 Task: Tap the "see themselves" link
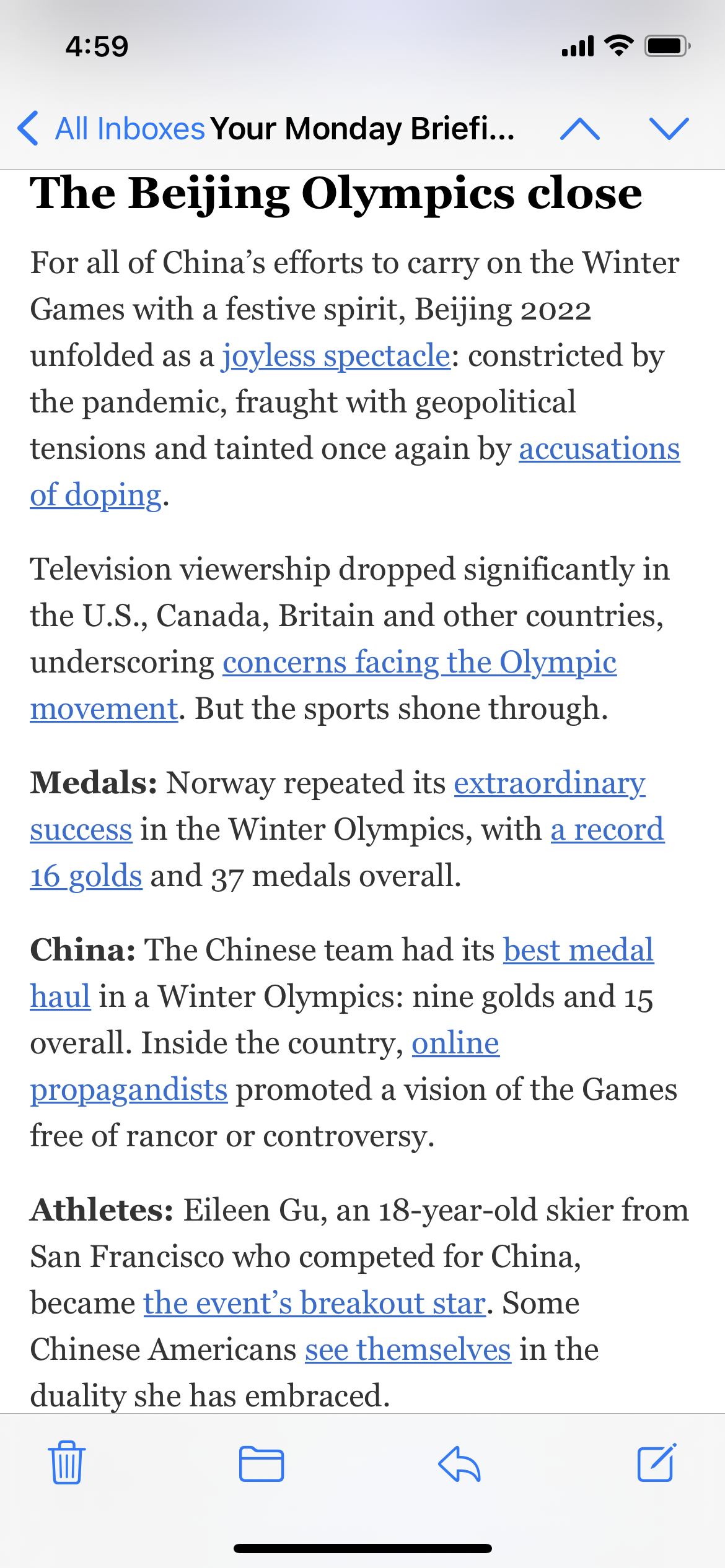coord(408,1349)
